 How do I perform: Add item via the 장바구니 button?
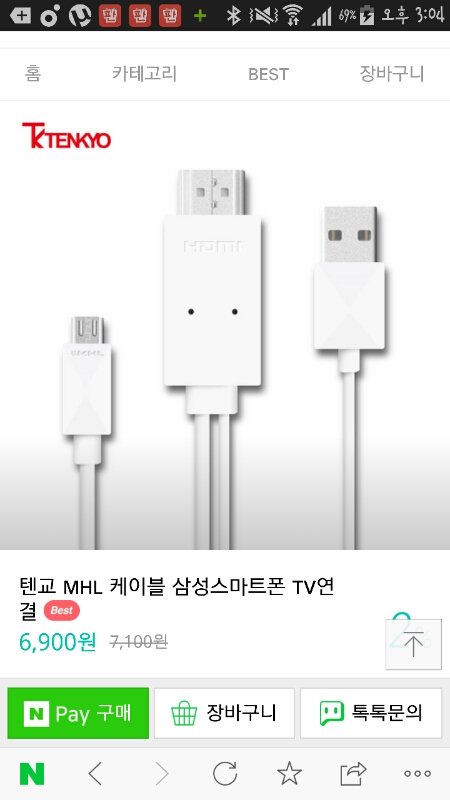tap(224, 713)
